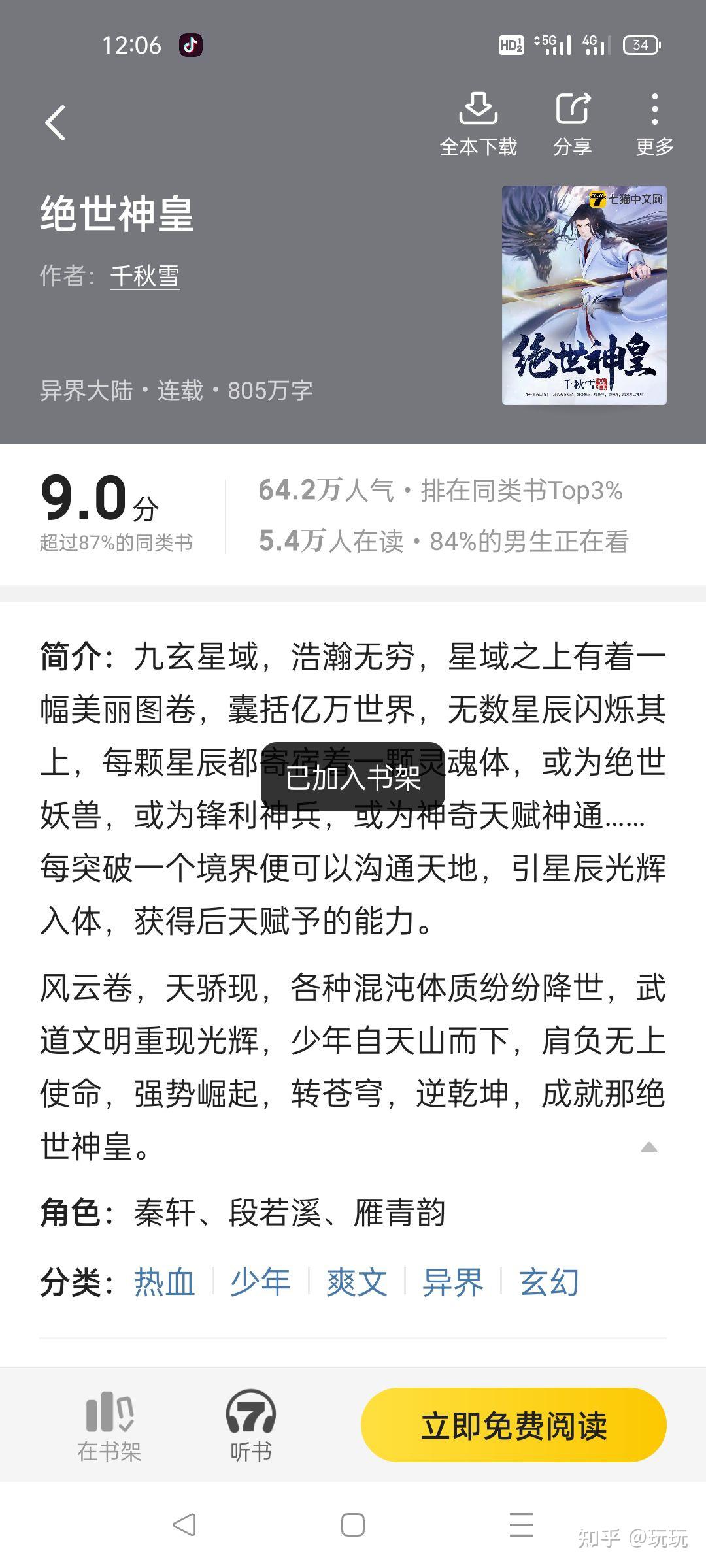This screenshot has width=706, height=1568.
Task: Tap 立即免费阅读 to start reading
Action: coord(514,1425)
